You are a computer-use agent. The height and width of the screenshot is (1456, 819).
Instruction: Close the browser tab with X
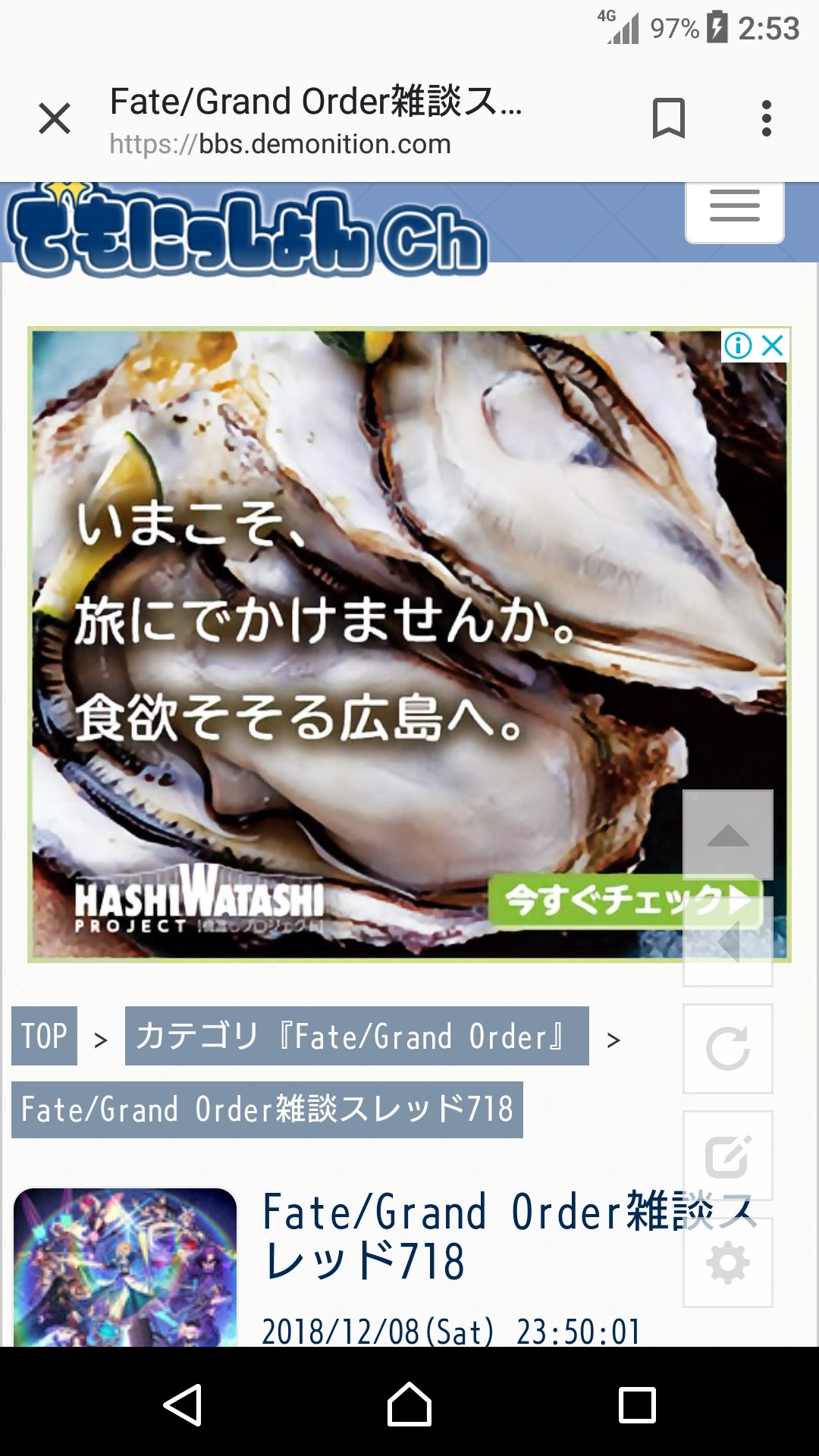click(x=55, y=119)
